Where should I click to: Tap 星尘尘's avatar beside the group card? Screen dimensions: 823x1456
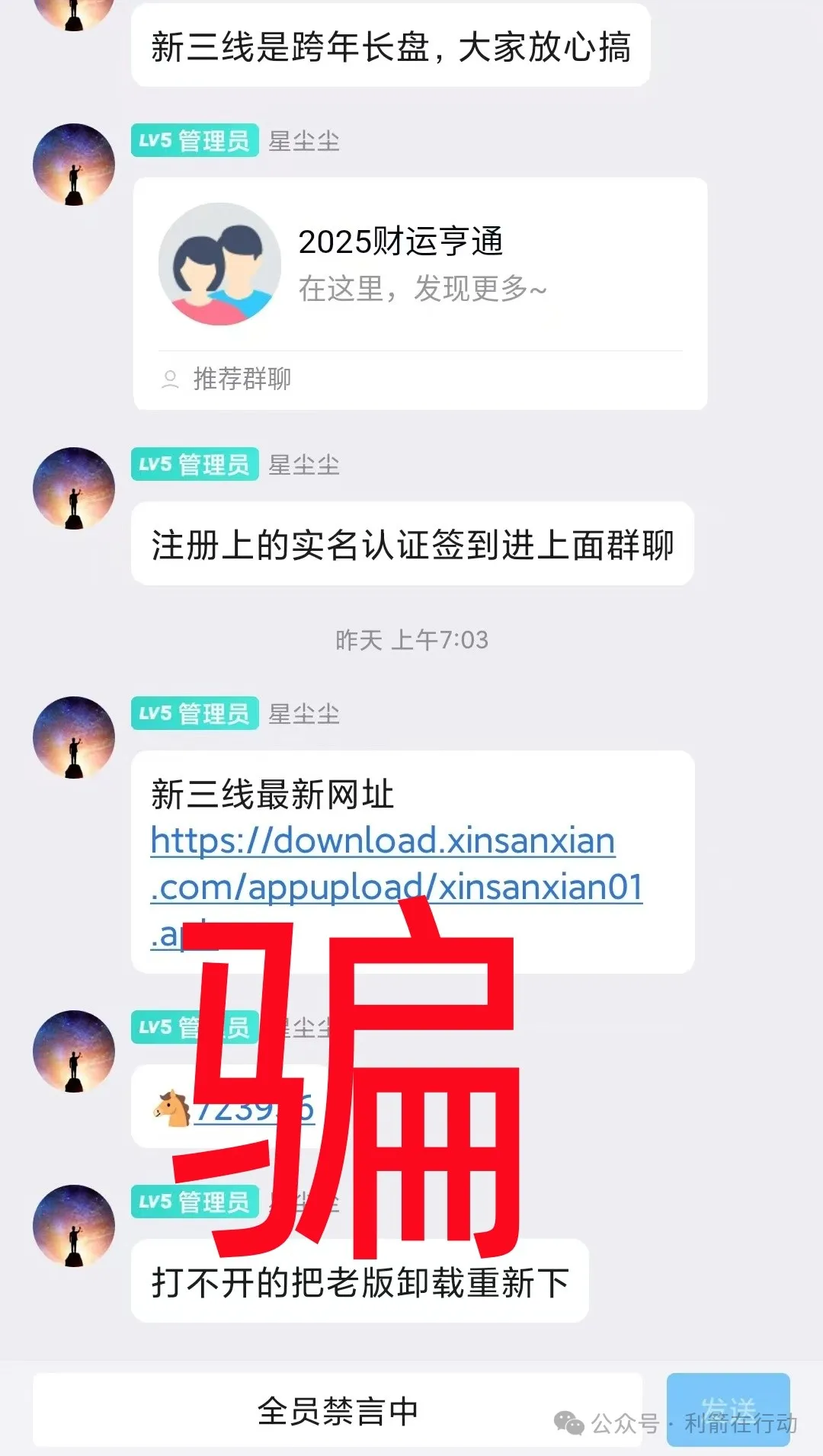pos(74,164)
